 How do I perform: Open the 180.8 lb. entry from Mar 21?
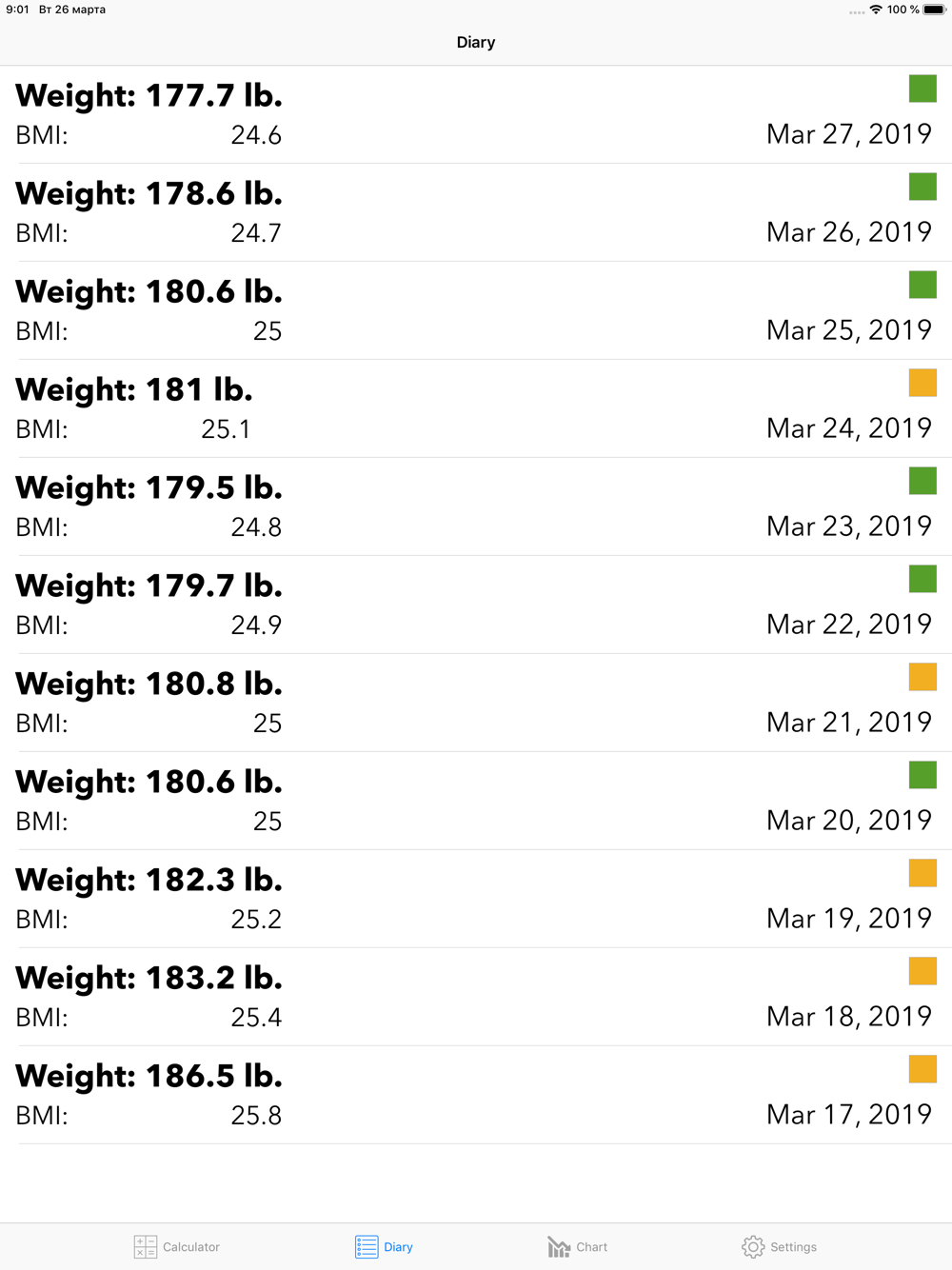point(476,703)
